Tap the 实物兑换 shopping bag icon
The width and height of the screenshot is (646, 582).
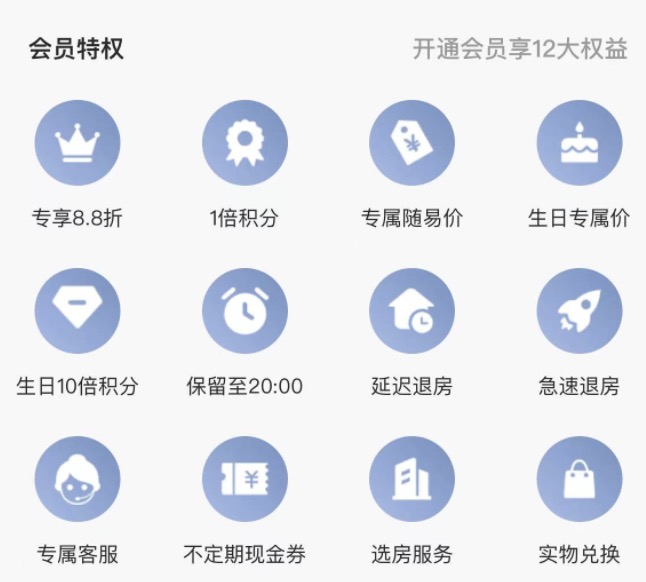click(x=579, y=479)
